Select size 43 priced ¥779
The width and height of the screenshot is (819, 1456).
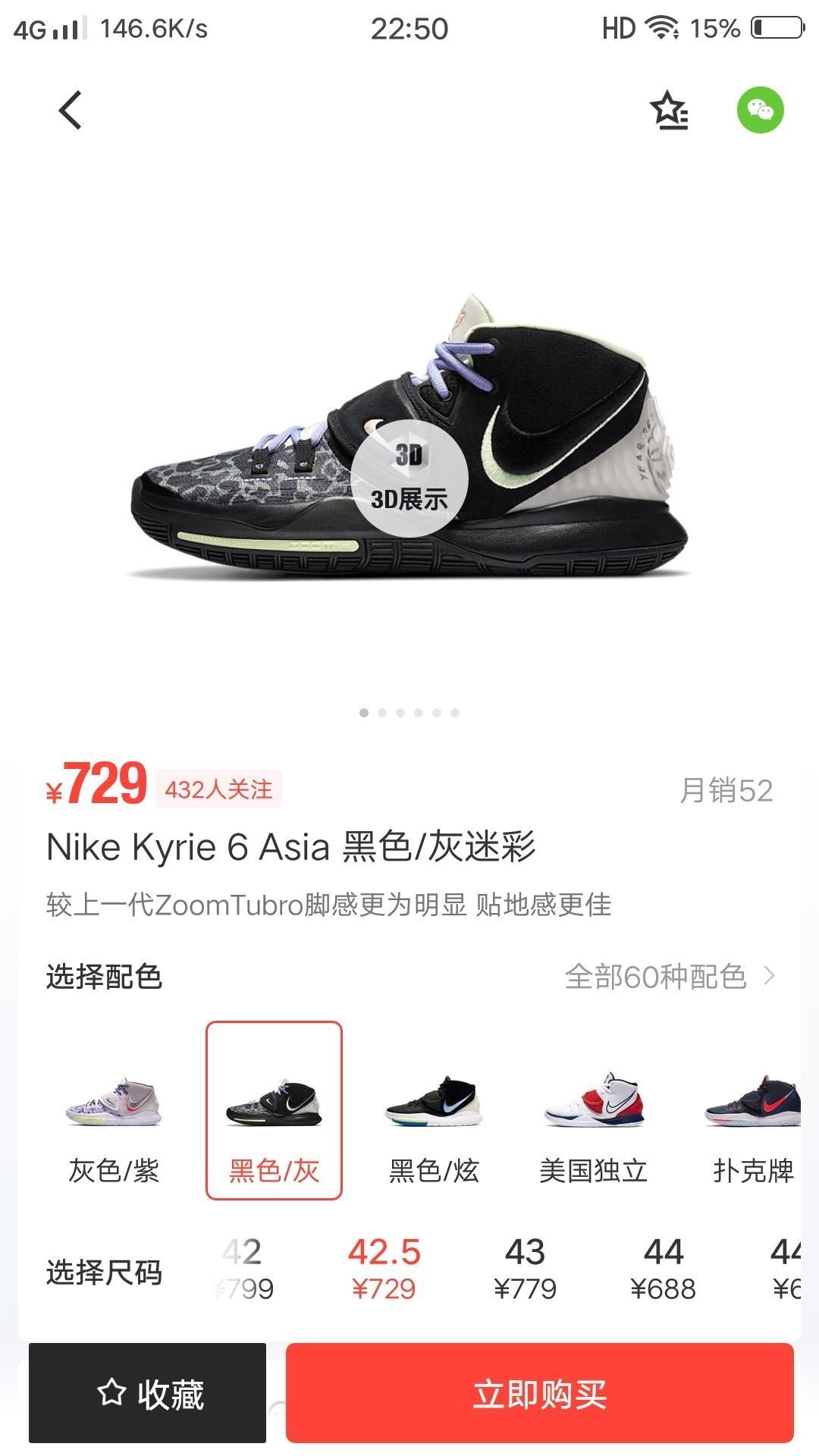[x=525, y=1269]
